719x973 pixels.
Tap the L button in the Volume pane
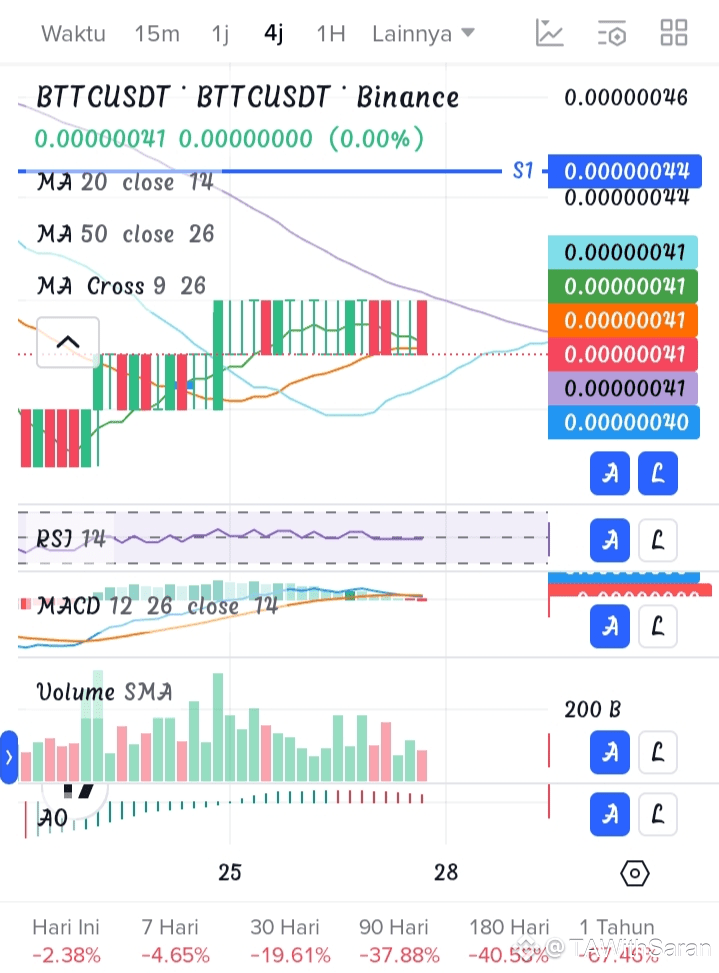[657, 752]
